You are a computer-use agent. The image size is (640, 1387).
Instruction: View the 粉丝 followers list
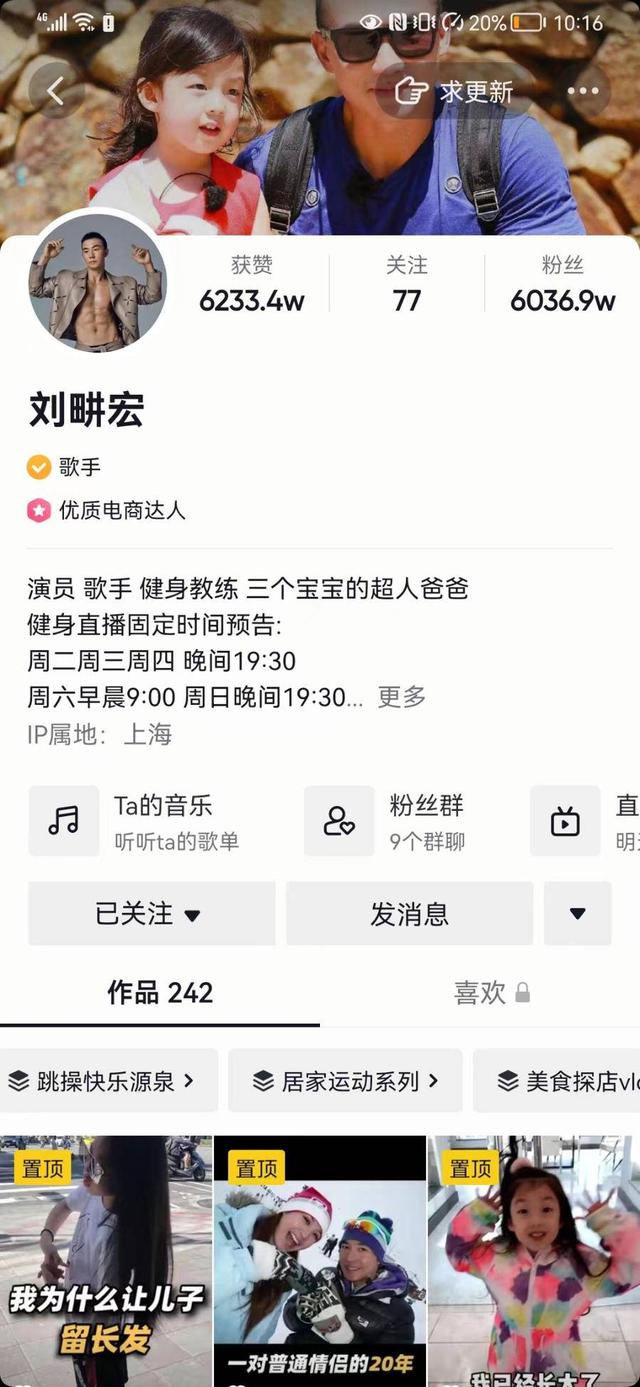pos(562,283)
